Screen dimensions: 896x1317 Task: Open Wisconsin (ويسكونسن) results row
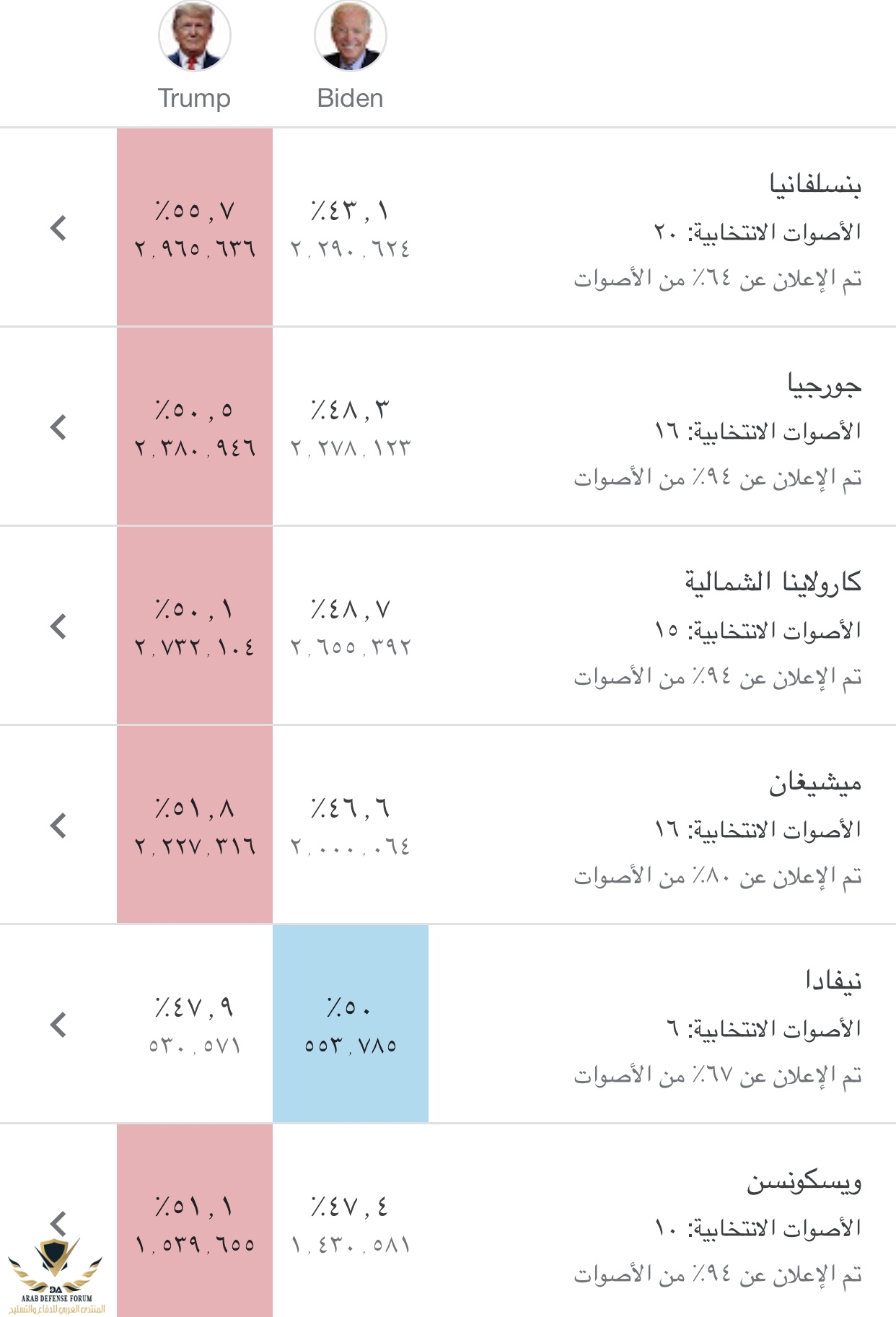[x=58, y=1223]
